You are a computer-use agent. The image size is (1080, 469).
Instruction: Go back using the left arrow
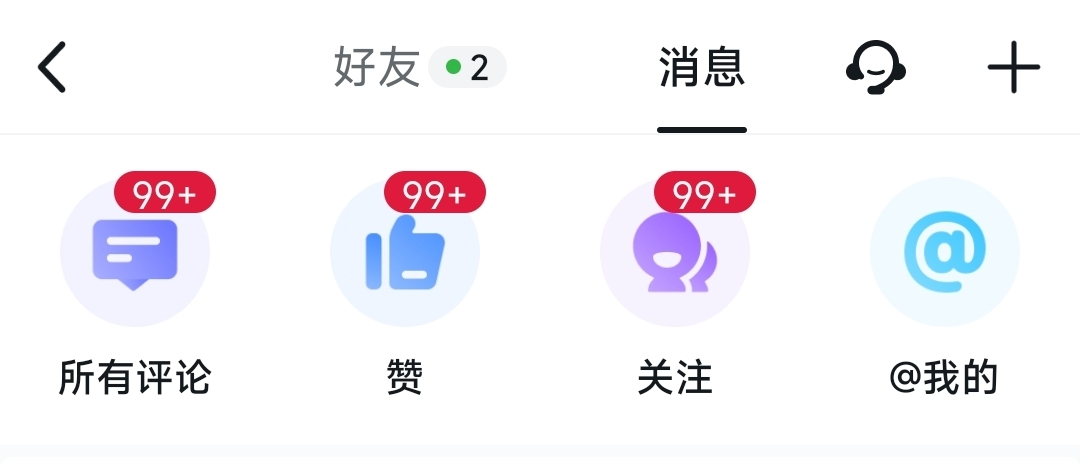[x=52, y=68]
